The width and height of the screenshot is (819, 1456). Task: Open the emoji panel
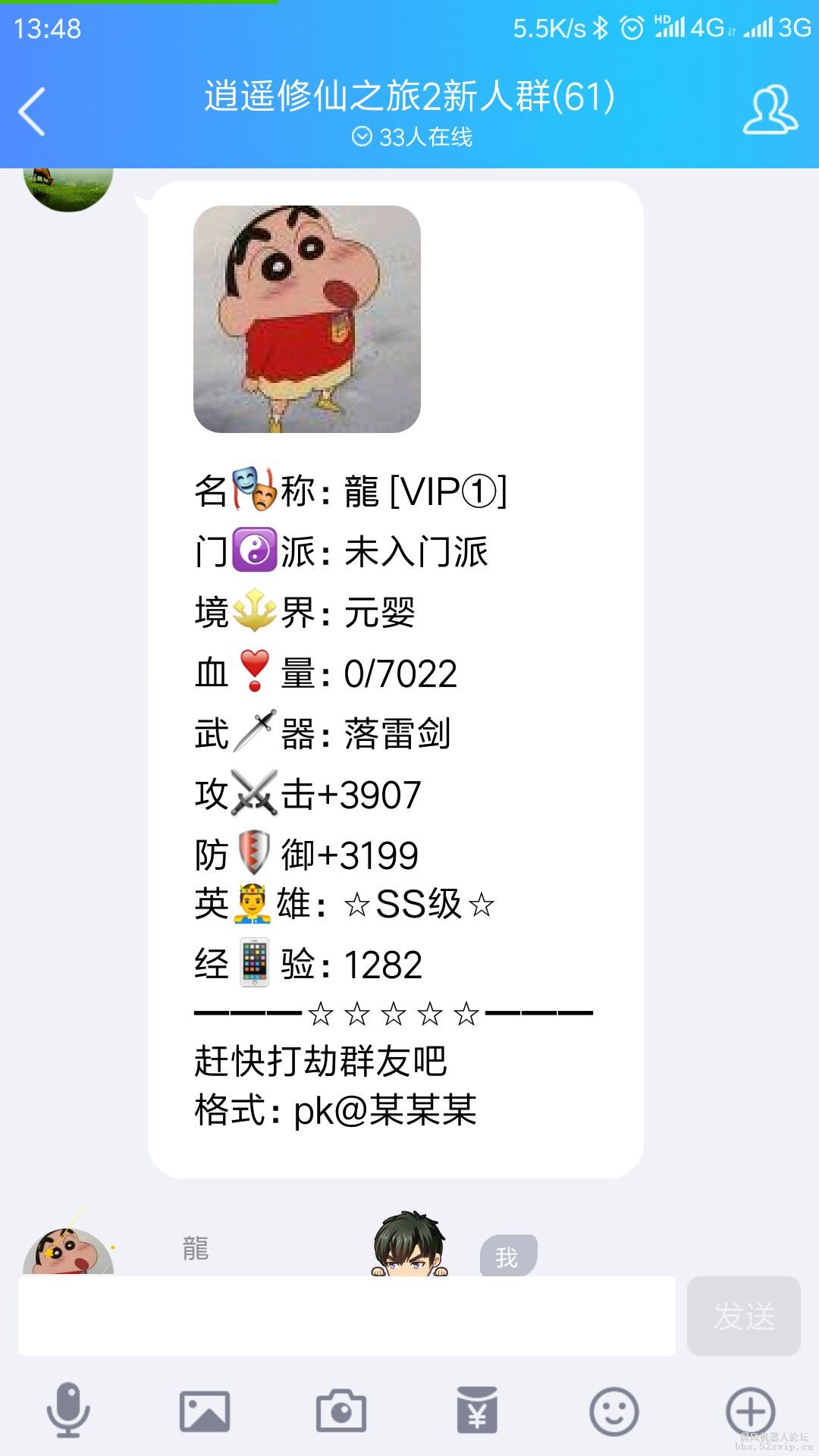pyautogui.click(x=613, y=1411)
